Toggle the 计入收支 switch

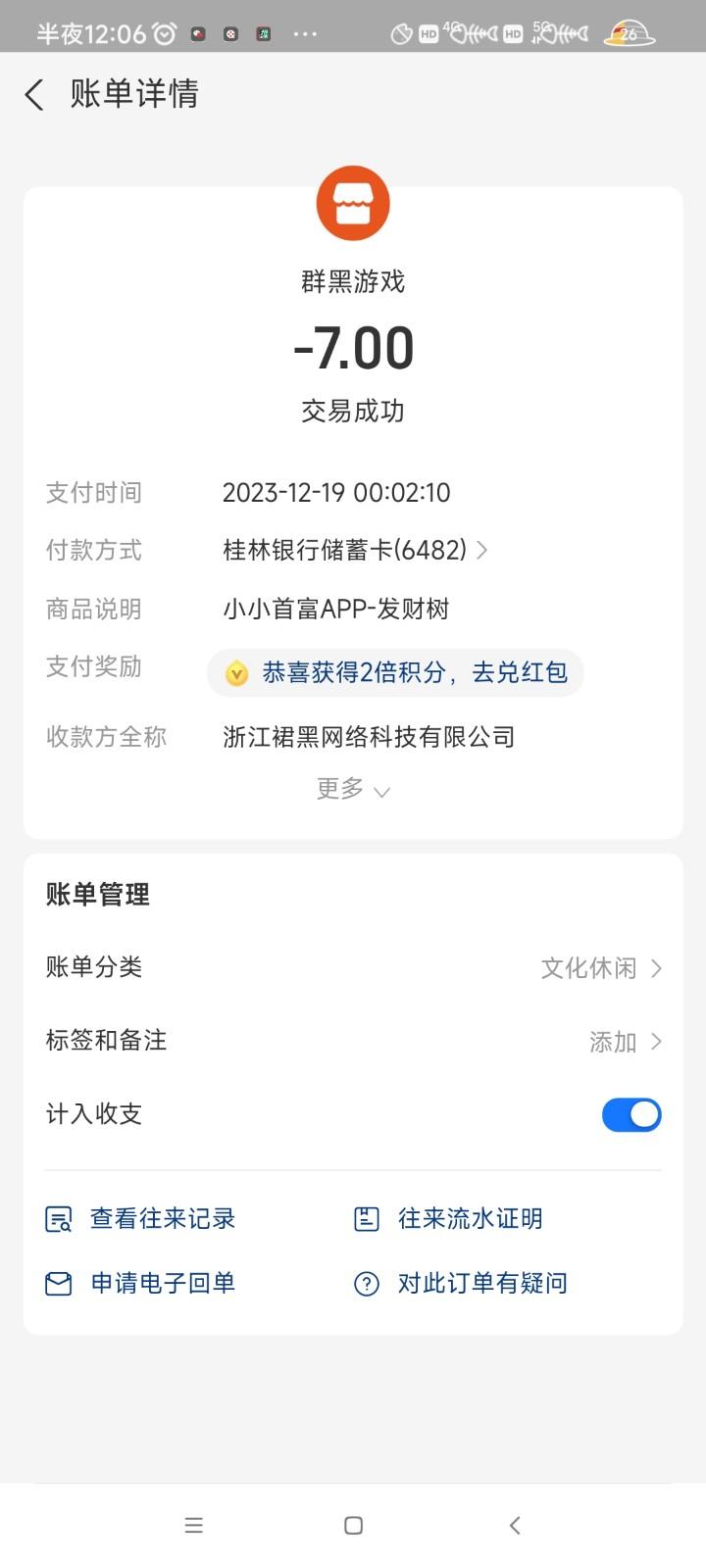coord(631,1114)
